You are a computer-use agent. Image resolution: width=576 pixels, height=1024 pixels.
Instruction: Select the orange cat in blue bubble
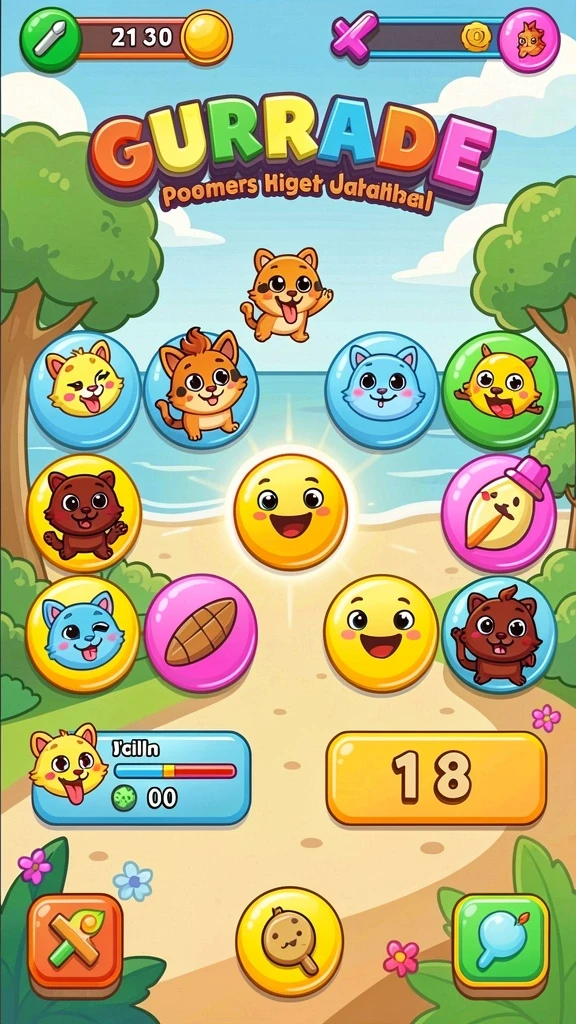(x=200, y=390)
